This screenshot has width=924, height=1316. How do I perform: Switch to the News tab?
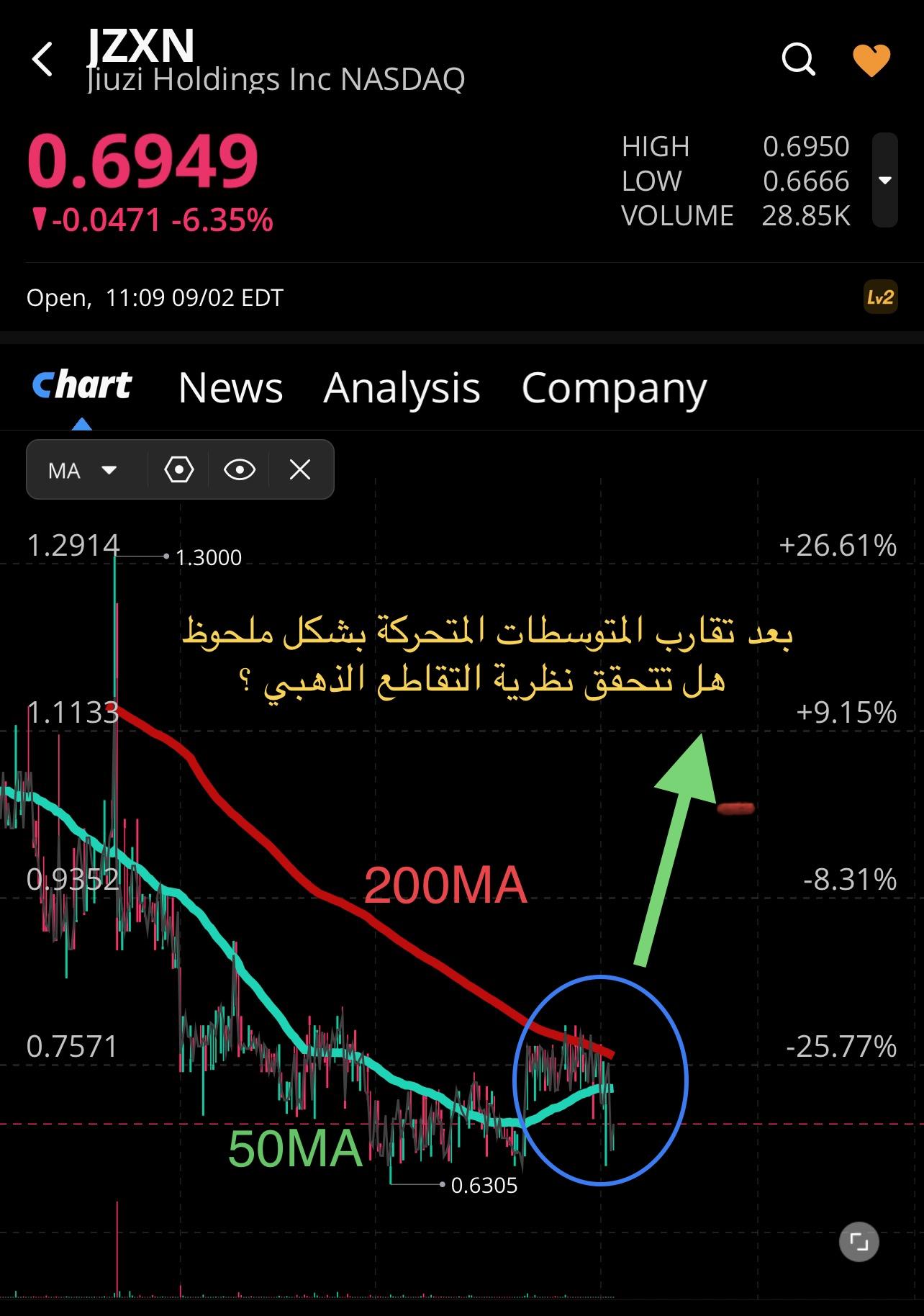(x=230, y=388)
